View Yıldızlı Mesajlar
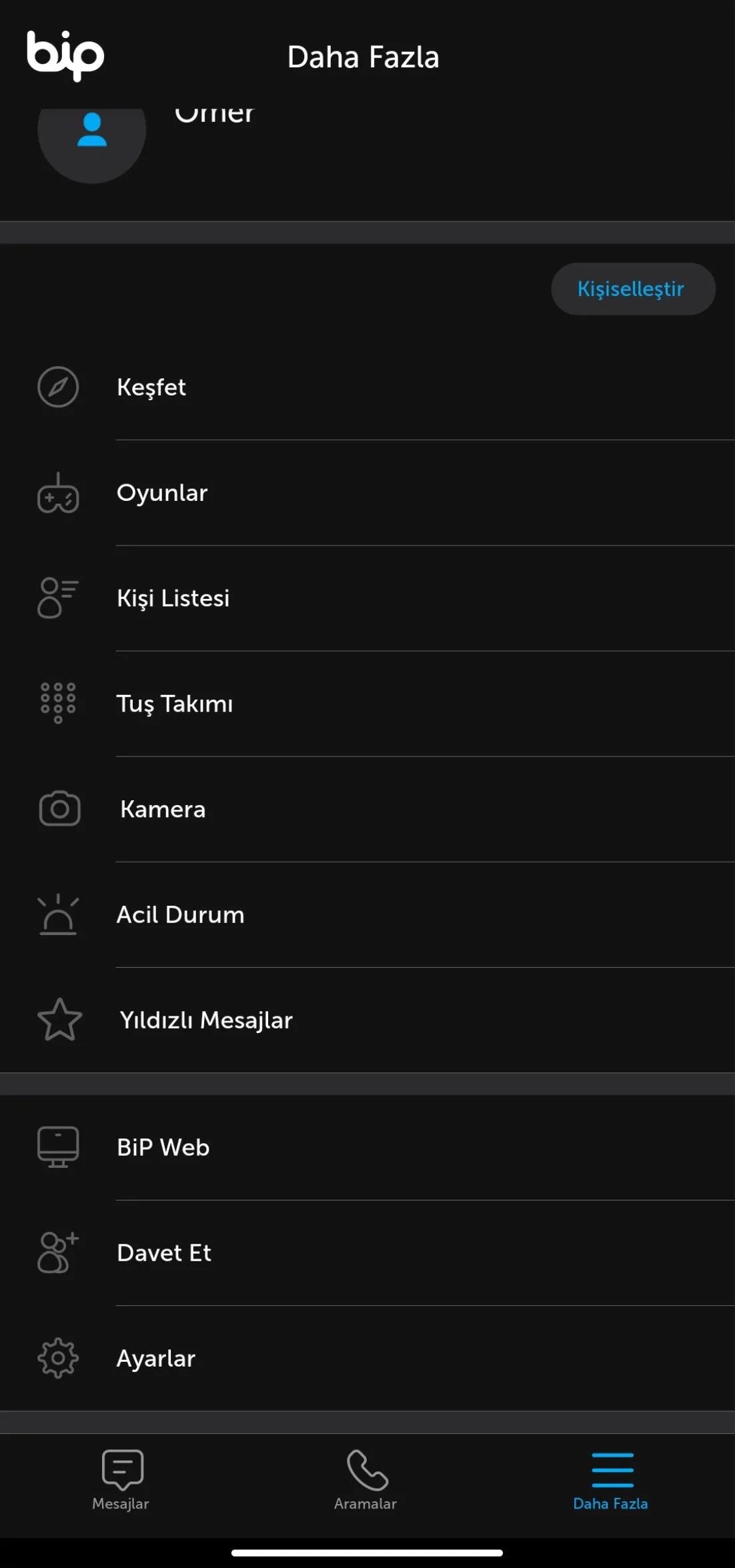 (205, 1020)
